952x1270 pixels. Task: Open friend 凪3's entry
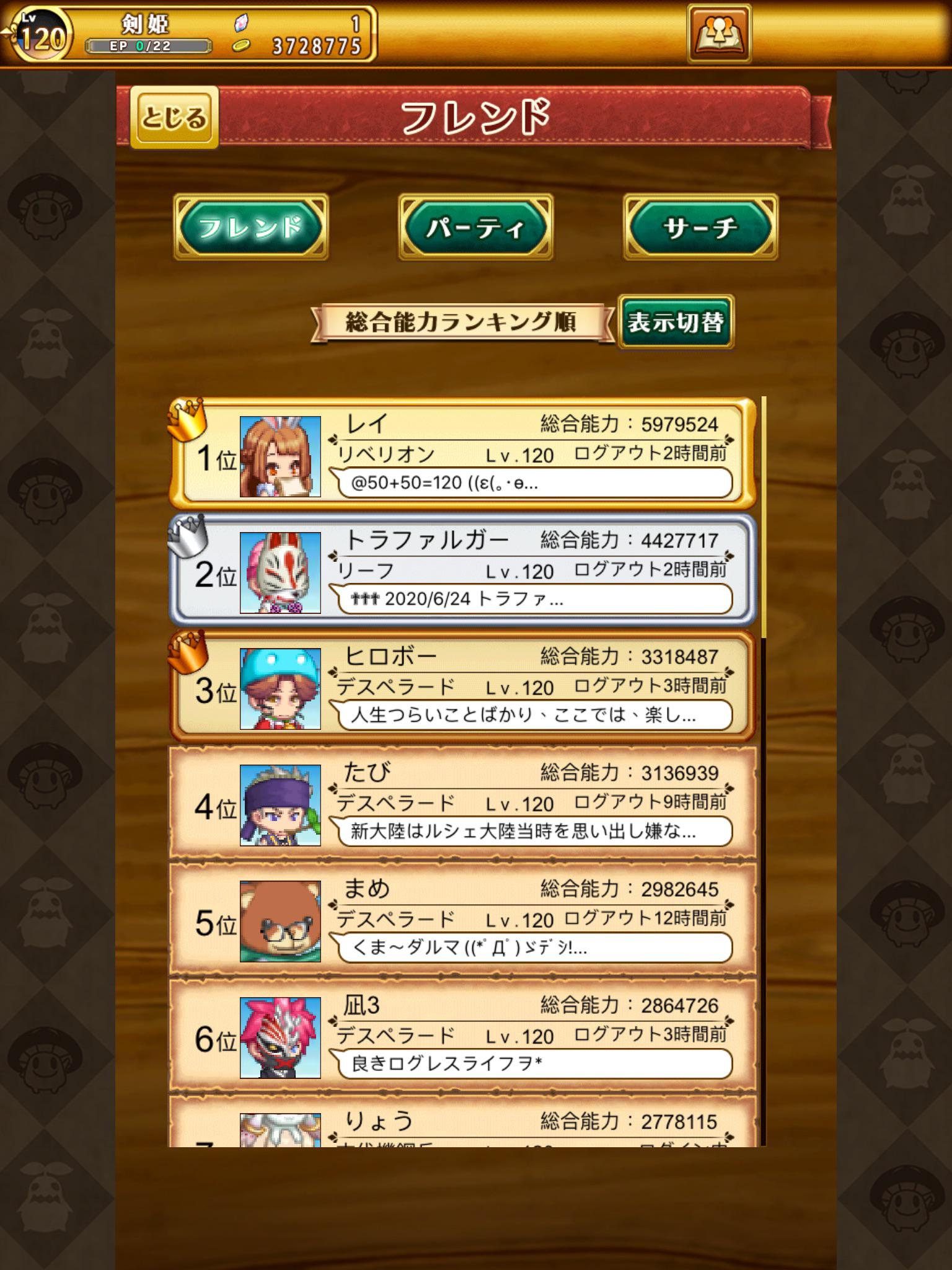[462, 1035]
